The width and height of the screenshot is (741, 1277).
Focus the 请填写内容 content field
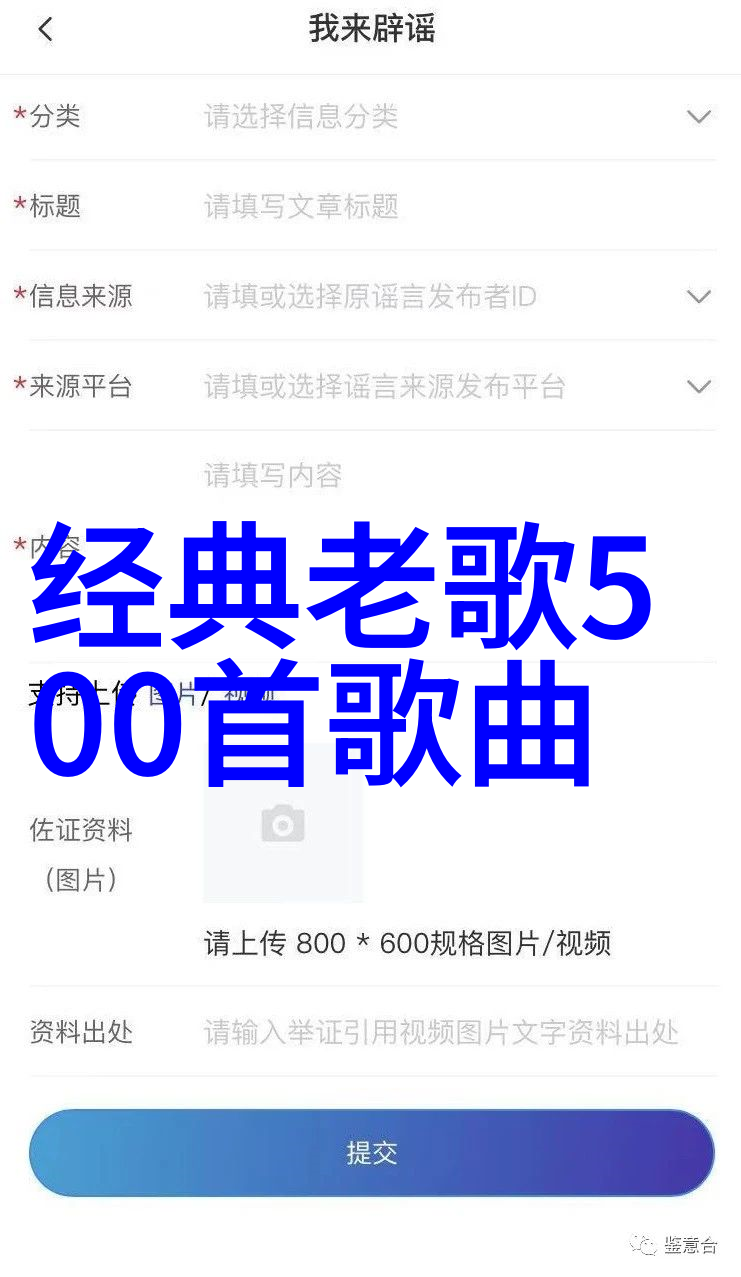(450, 475)
